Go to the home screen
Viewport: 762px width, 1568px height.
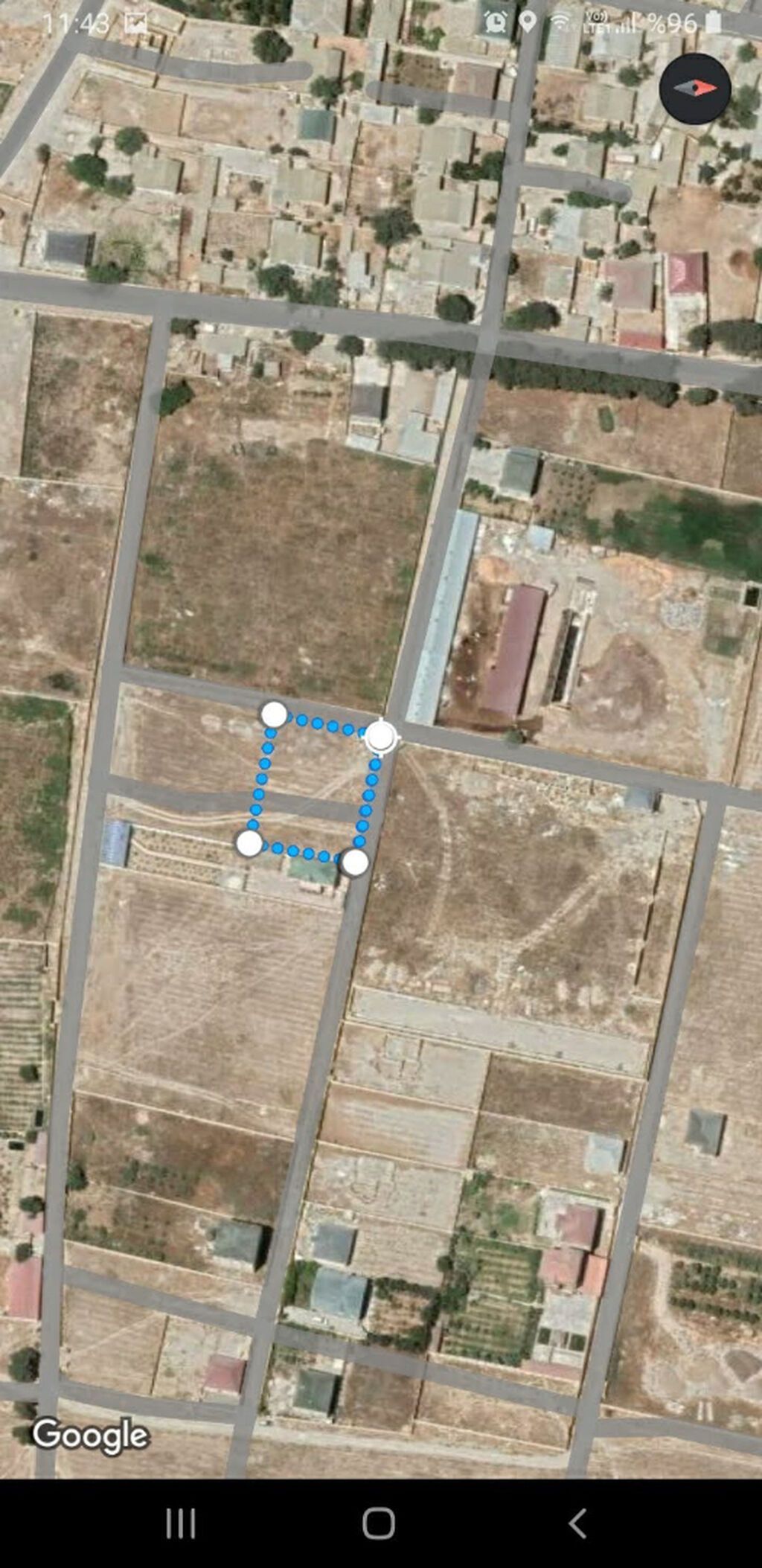(x=378, y=1523)
